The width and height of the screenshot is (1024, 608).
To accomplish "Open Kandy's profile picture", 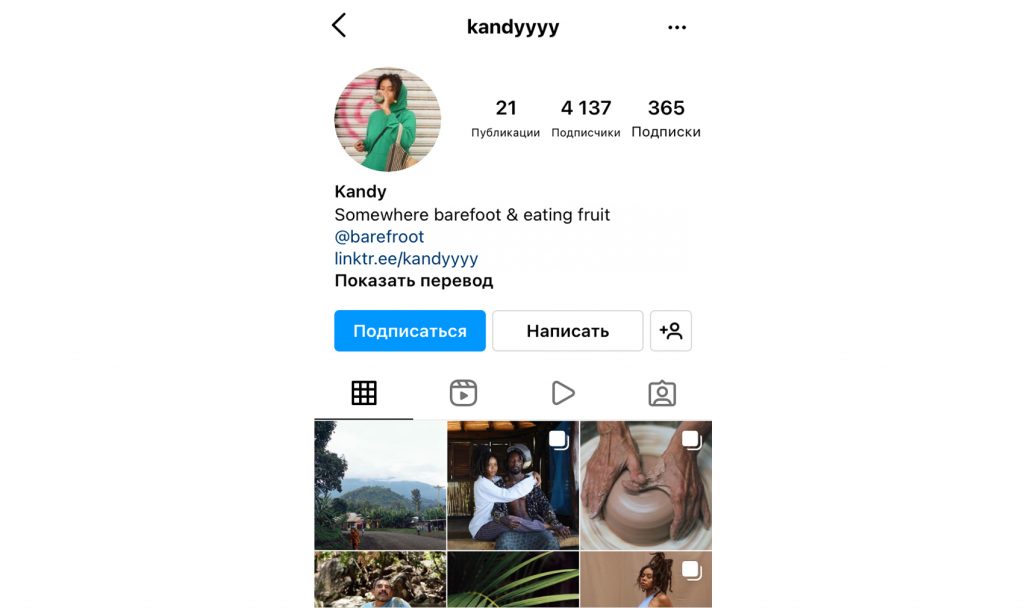I will pyautogui.click(x=387, y=120).
